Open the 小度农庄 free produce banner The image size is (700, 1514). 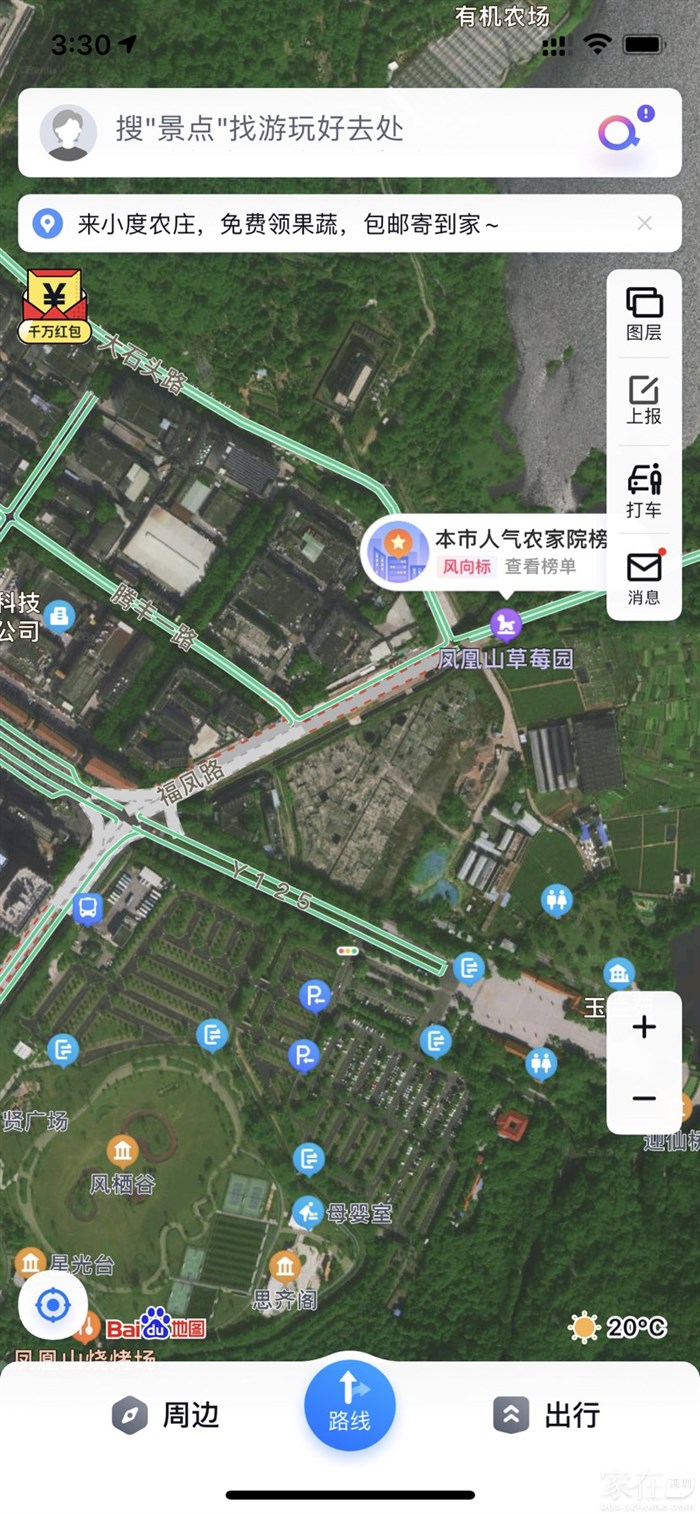click(290, 224)
